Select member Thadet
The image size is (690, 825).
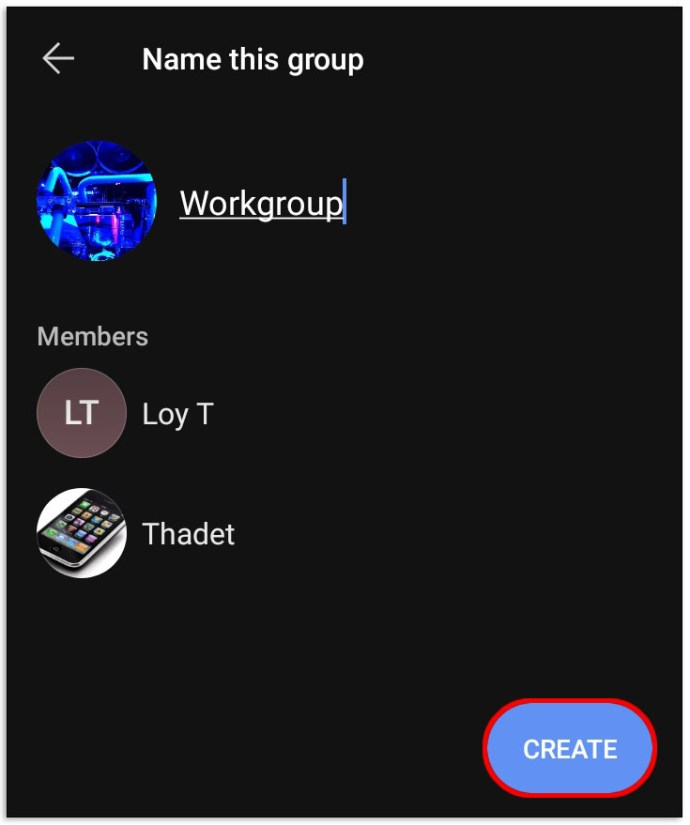click(188, 533)
